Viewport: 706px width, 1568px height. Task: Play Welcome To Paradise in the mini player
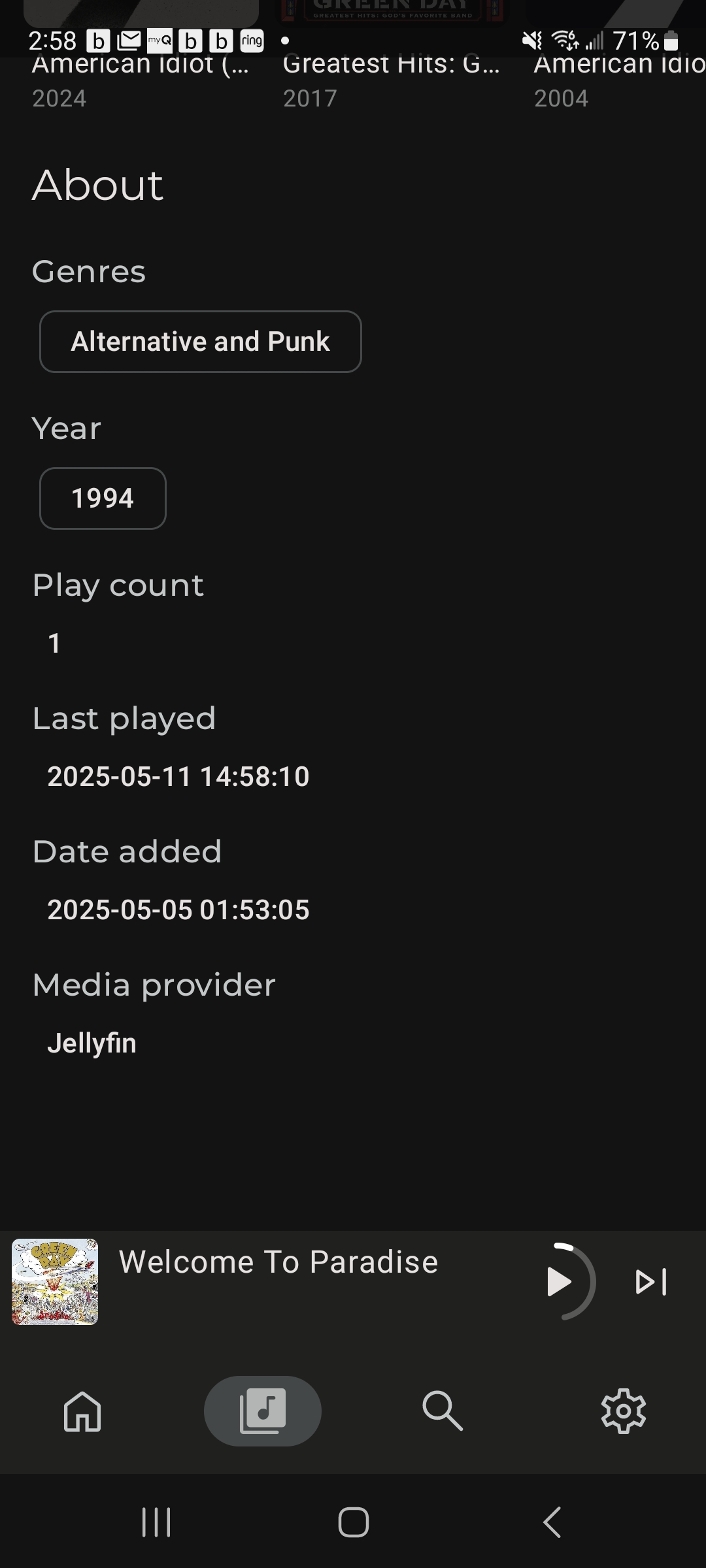[560, 1281]
